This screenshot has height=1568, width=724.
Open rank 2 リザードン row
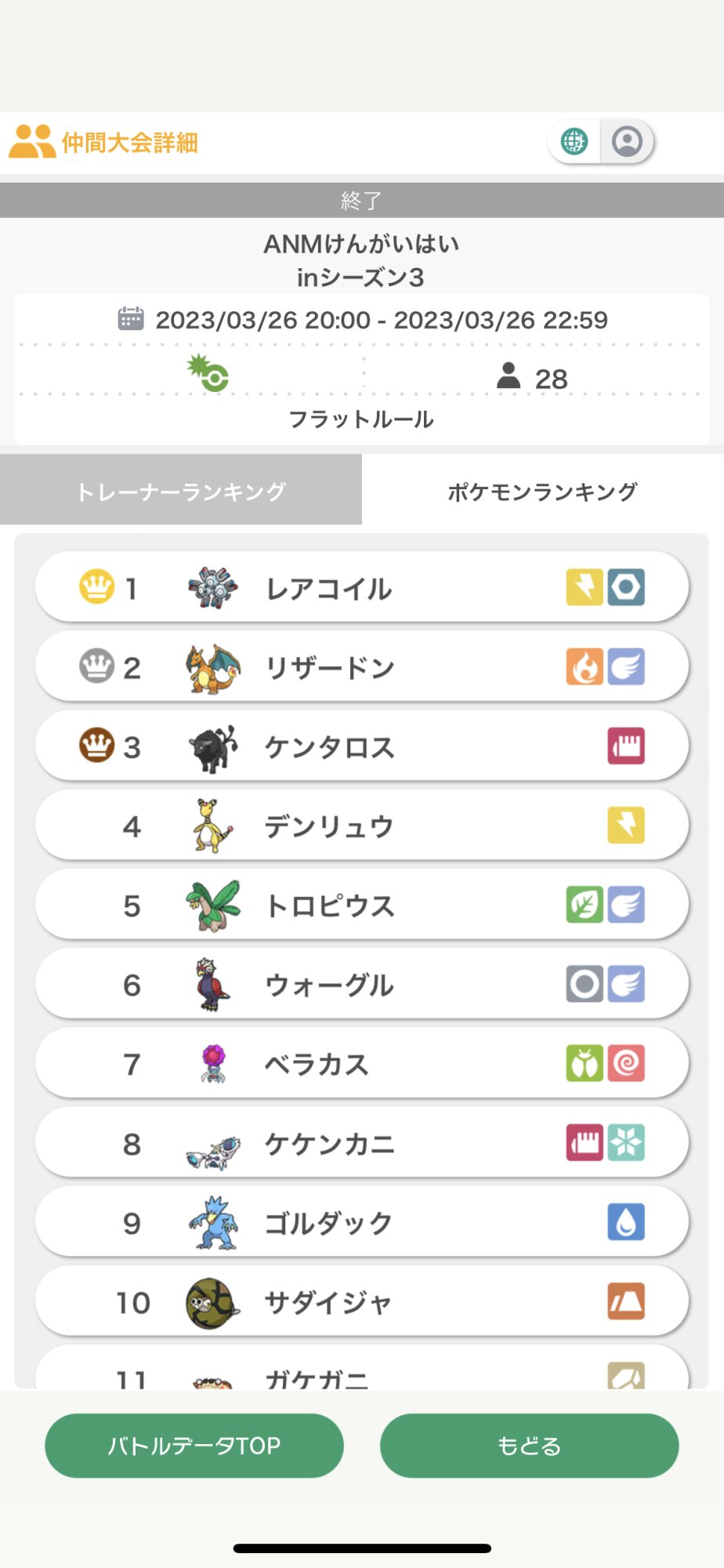pyautogui.click(x=362, y=666)
